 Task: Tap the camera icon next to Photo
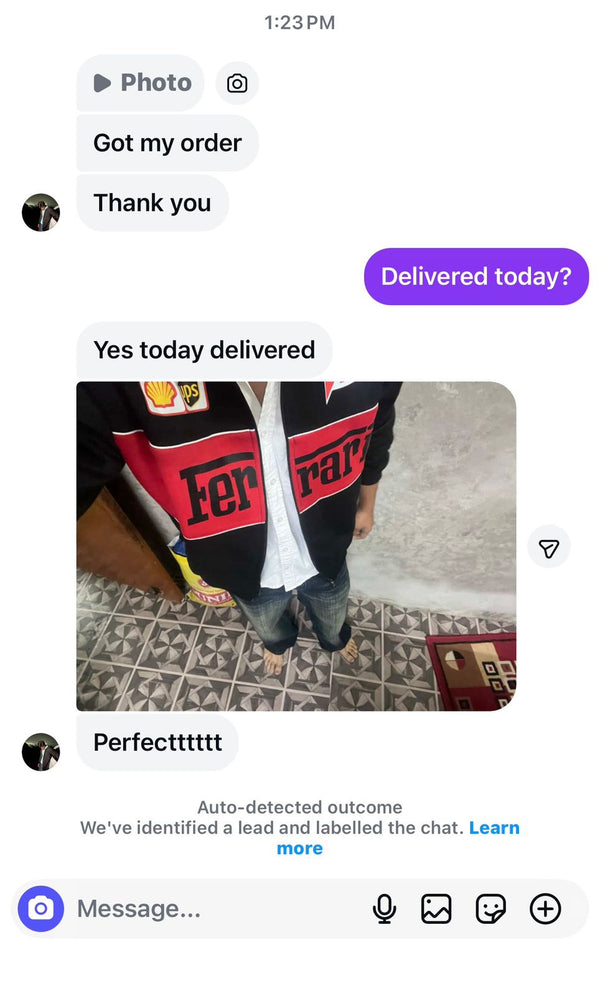(x=237, y=83)
